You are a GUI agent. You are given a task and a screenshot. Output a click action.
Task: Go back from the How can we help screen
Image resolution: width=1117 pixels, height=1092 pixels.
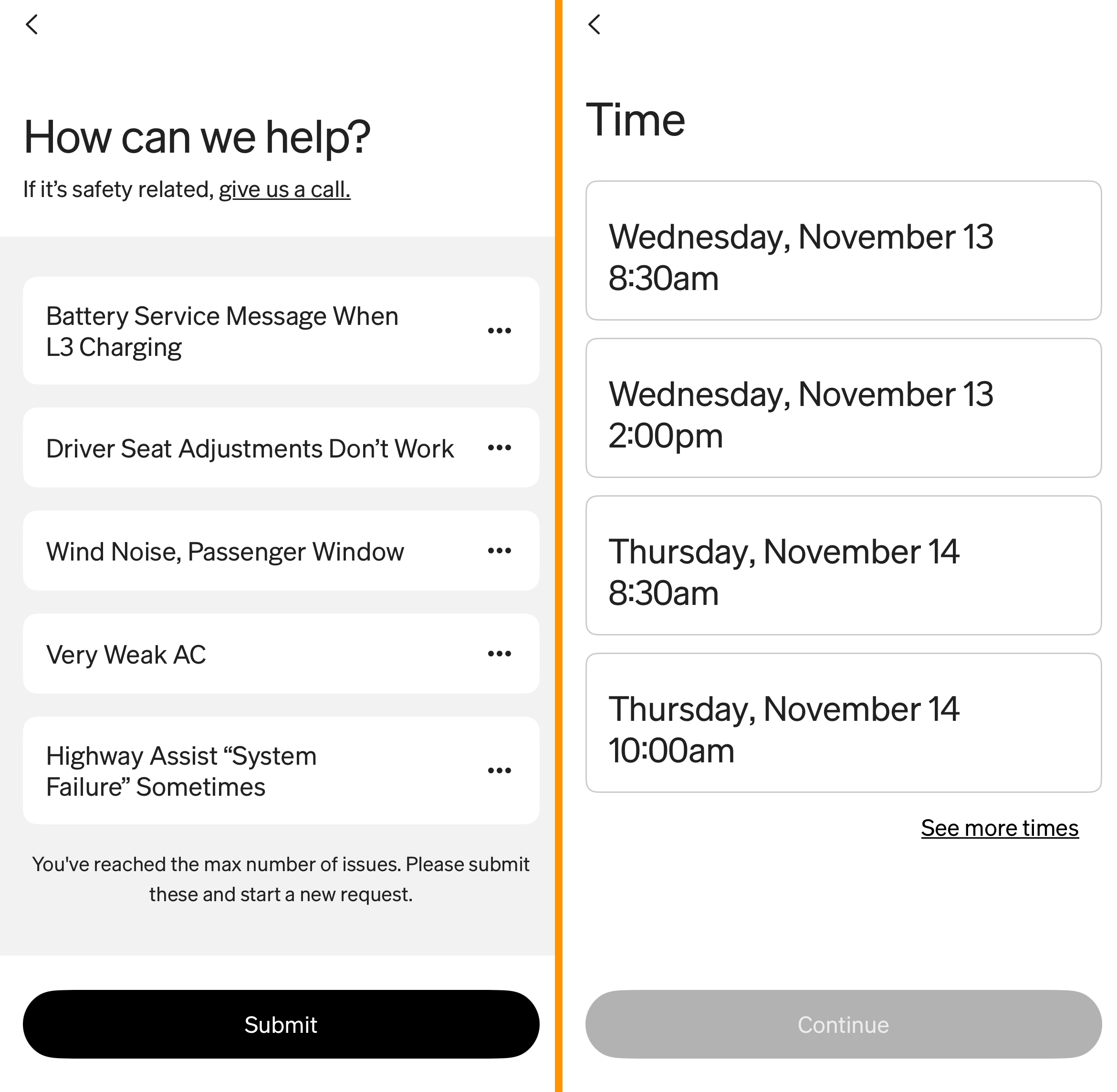click(x=32, y=25)
